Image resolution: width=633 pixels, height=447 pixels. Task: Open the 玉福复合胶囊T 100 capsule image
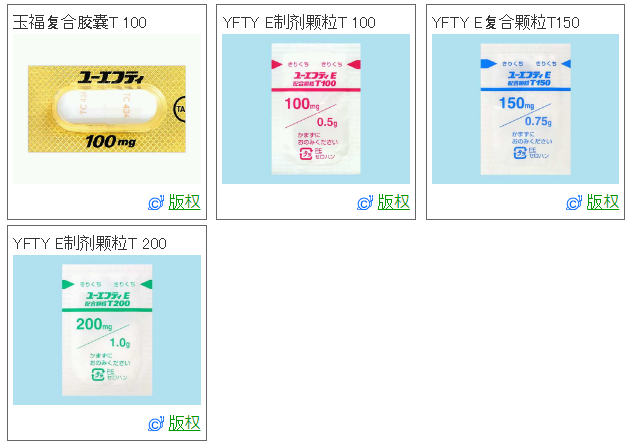tap(106, 109)
